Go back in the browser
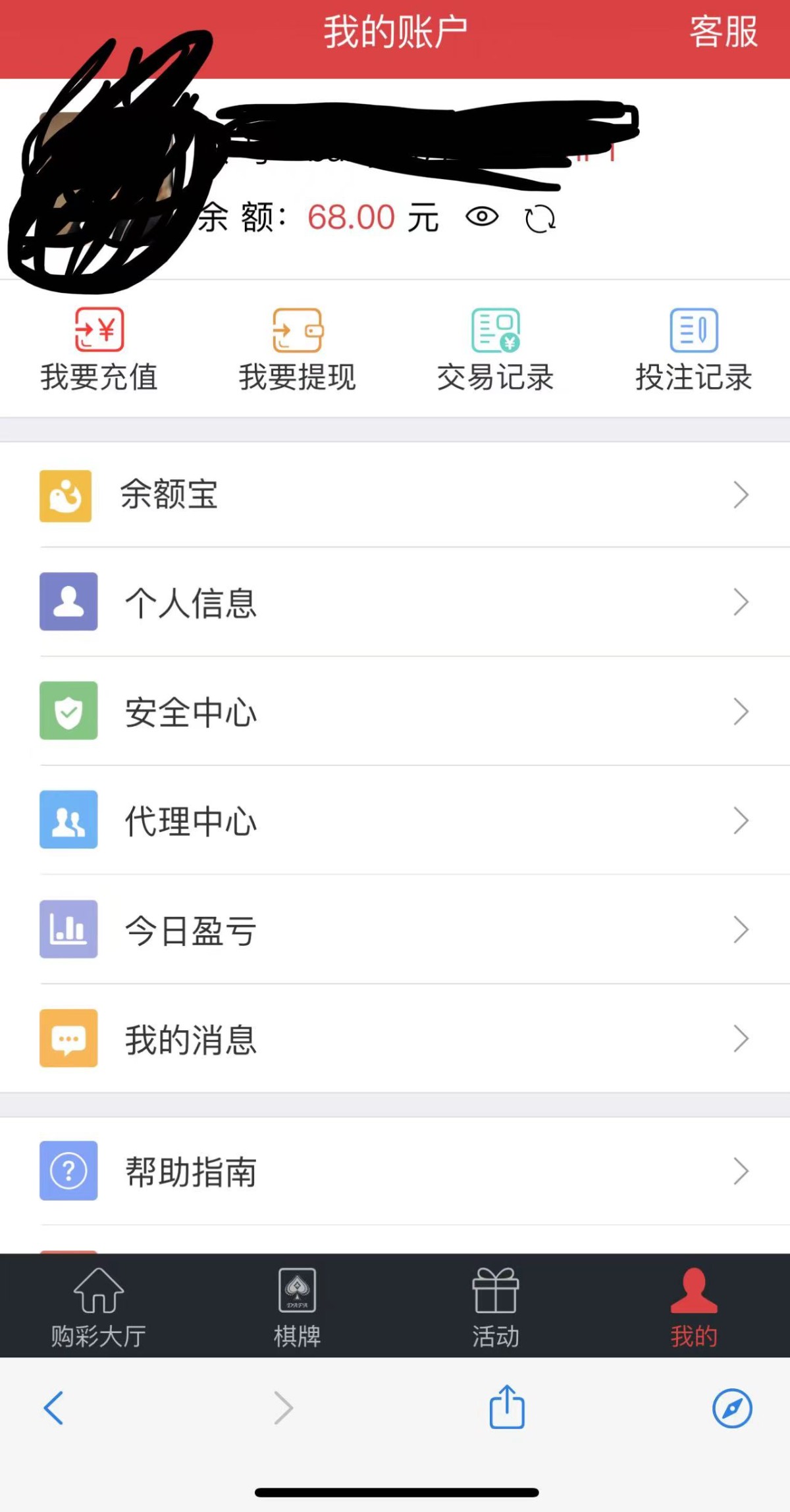Screen dimensions: 790x1512 click(54, 1408)
